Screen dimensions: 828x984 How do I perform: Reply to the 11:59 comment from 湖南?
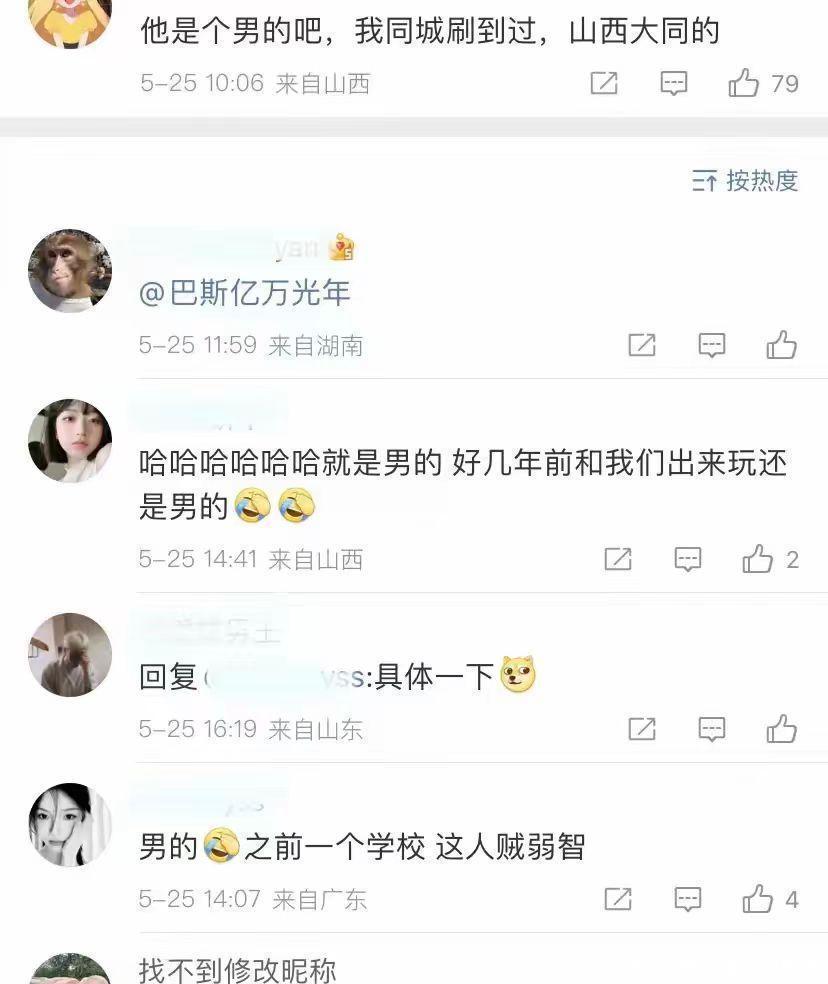click(711, 346)
